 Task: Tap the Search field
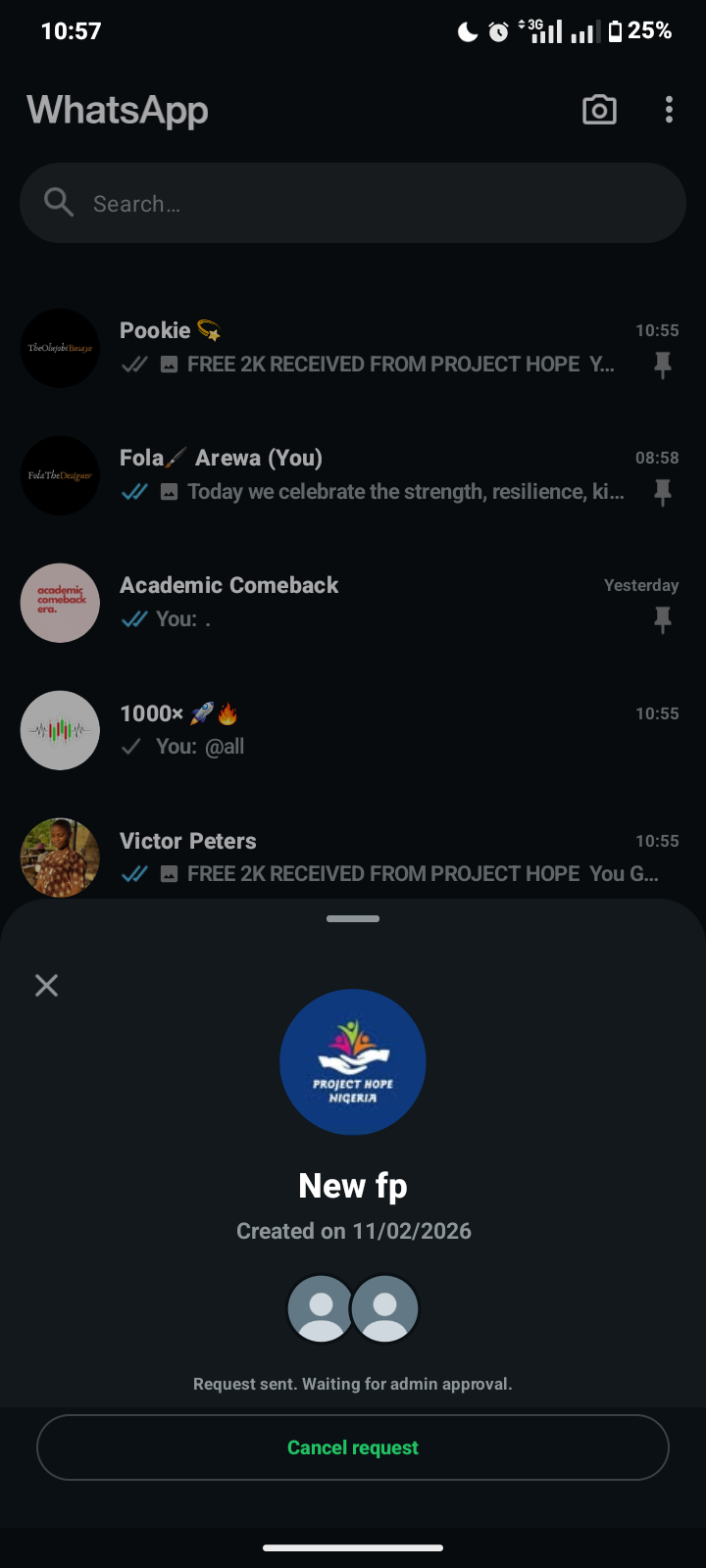click(353, 204)
